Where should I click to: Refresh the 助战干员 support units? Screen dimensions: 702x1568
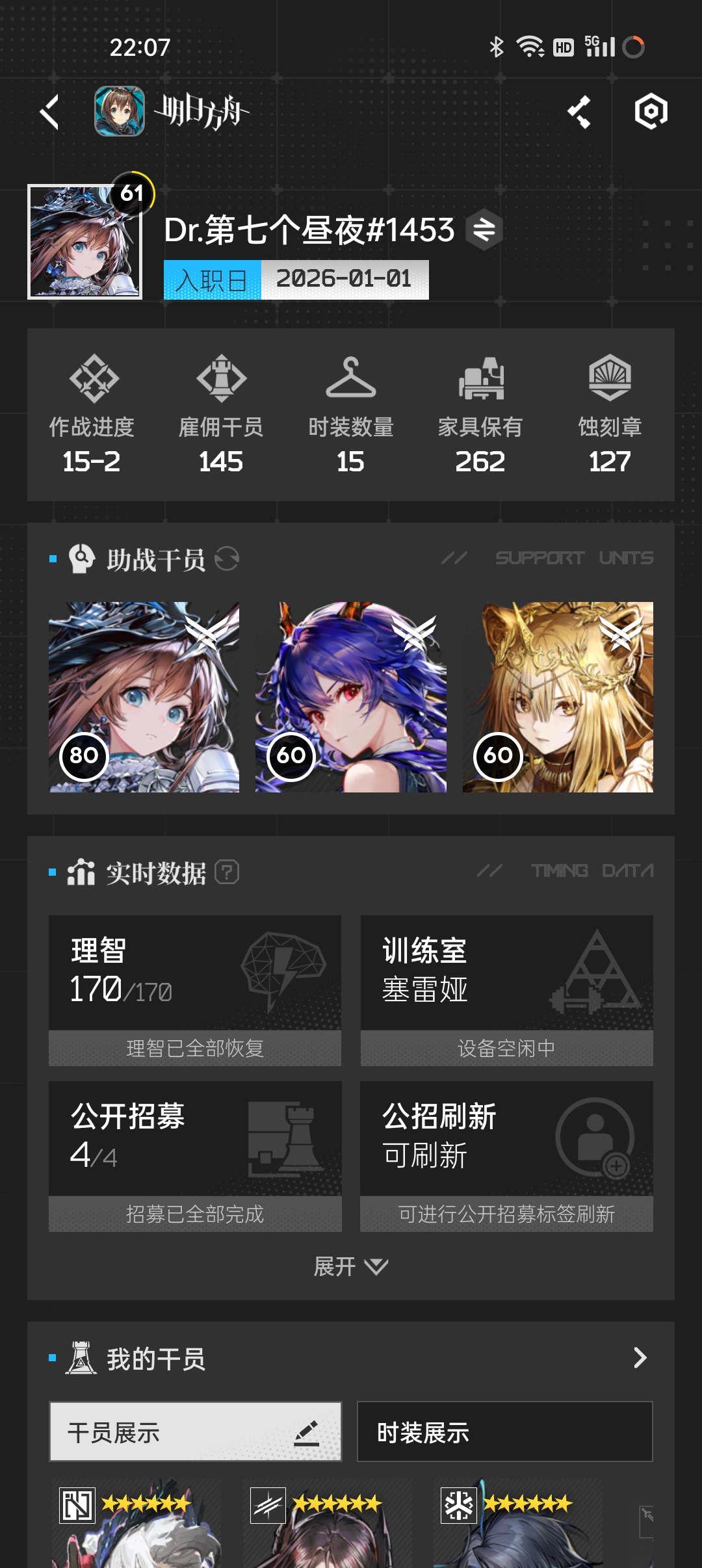pos(227,558)
